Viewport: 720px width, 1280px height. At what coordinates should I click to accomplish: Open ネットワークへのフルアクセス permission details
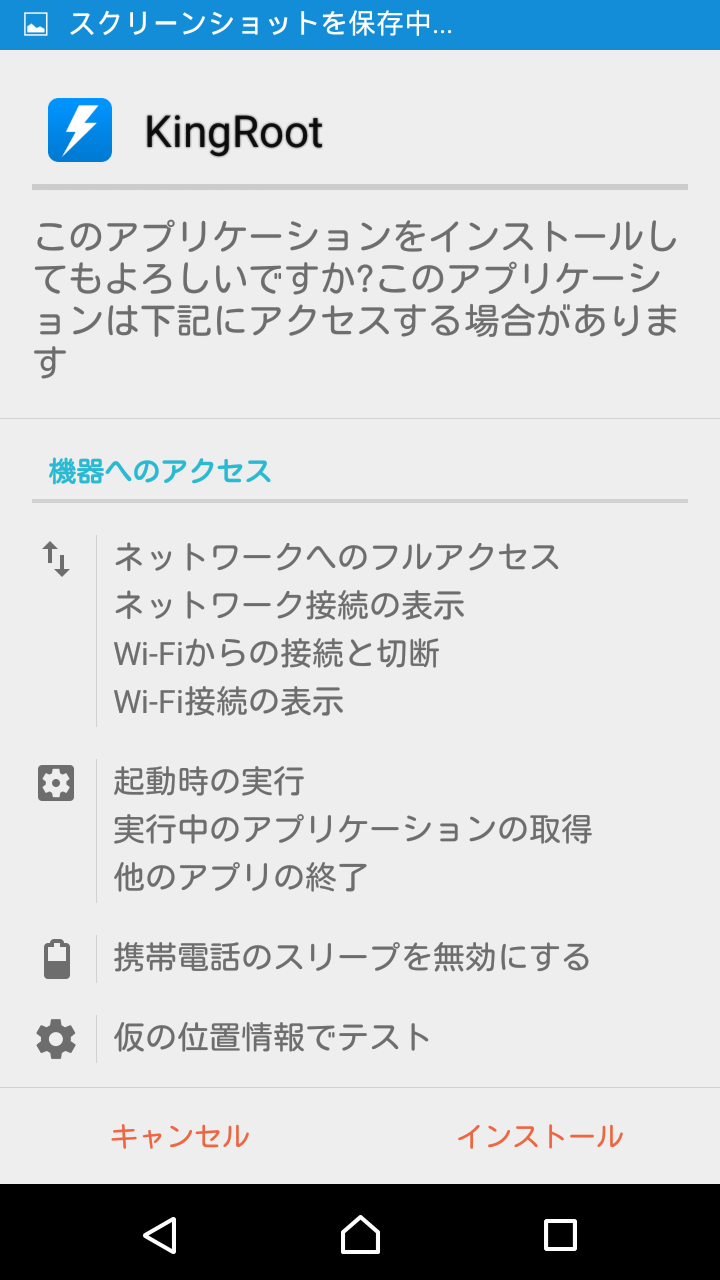pos(337,556)
